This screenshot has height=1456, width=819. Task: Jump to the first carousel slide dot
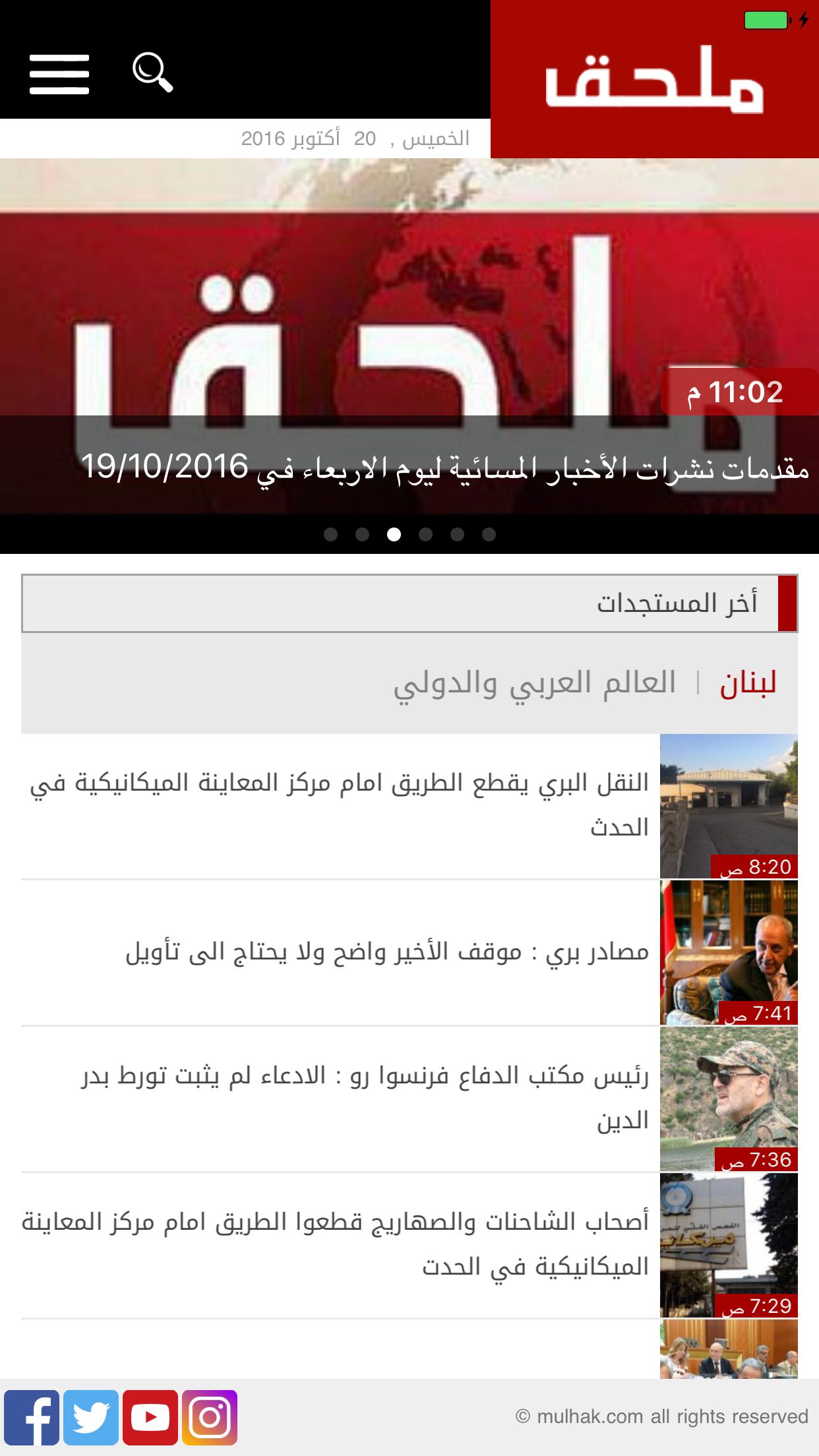point(331,534)
